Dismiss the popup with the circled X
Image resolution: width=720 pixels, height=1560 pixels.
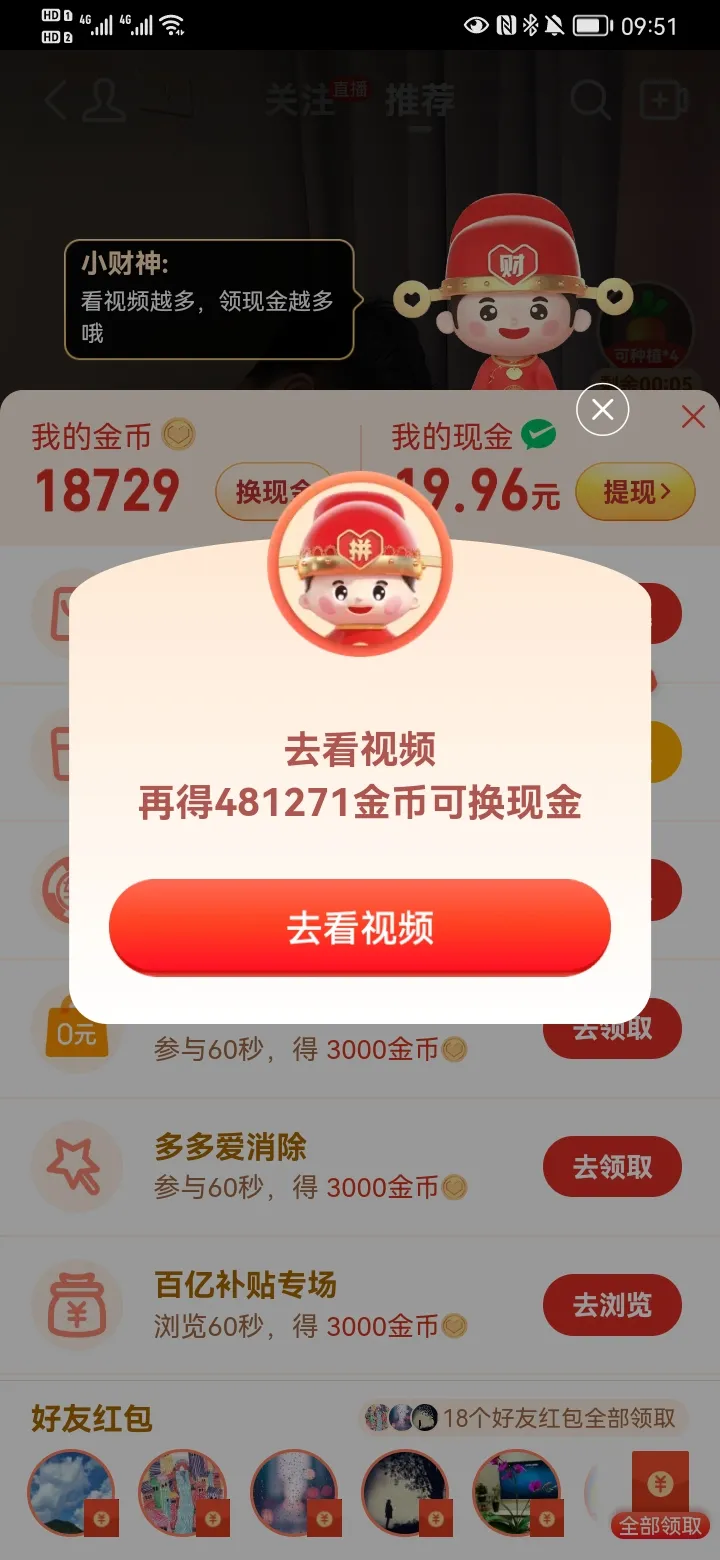click(x=602, y=410)
